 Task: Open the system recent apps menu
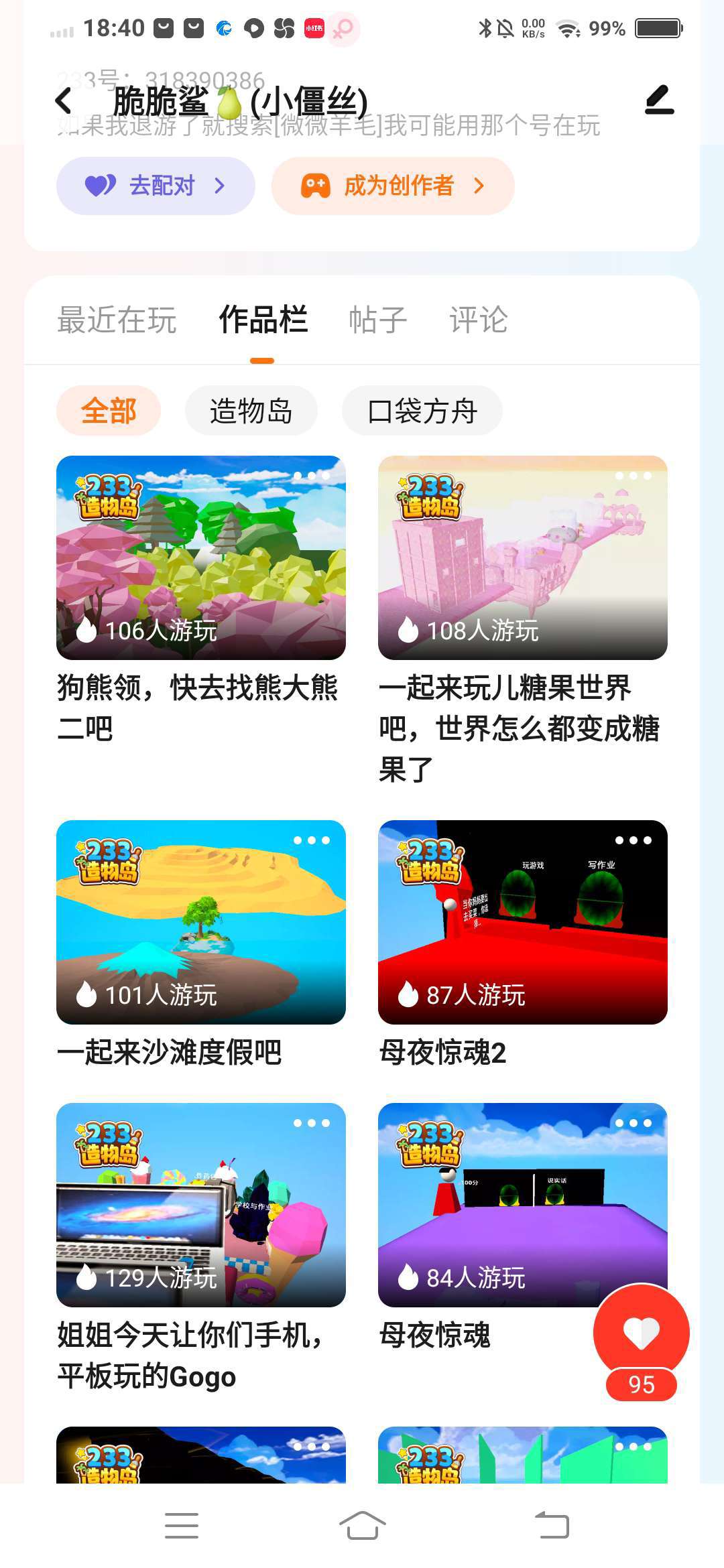[182, 1525]
